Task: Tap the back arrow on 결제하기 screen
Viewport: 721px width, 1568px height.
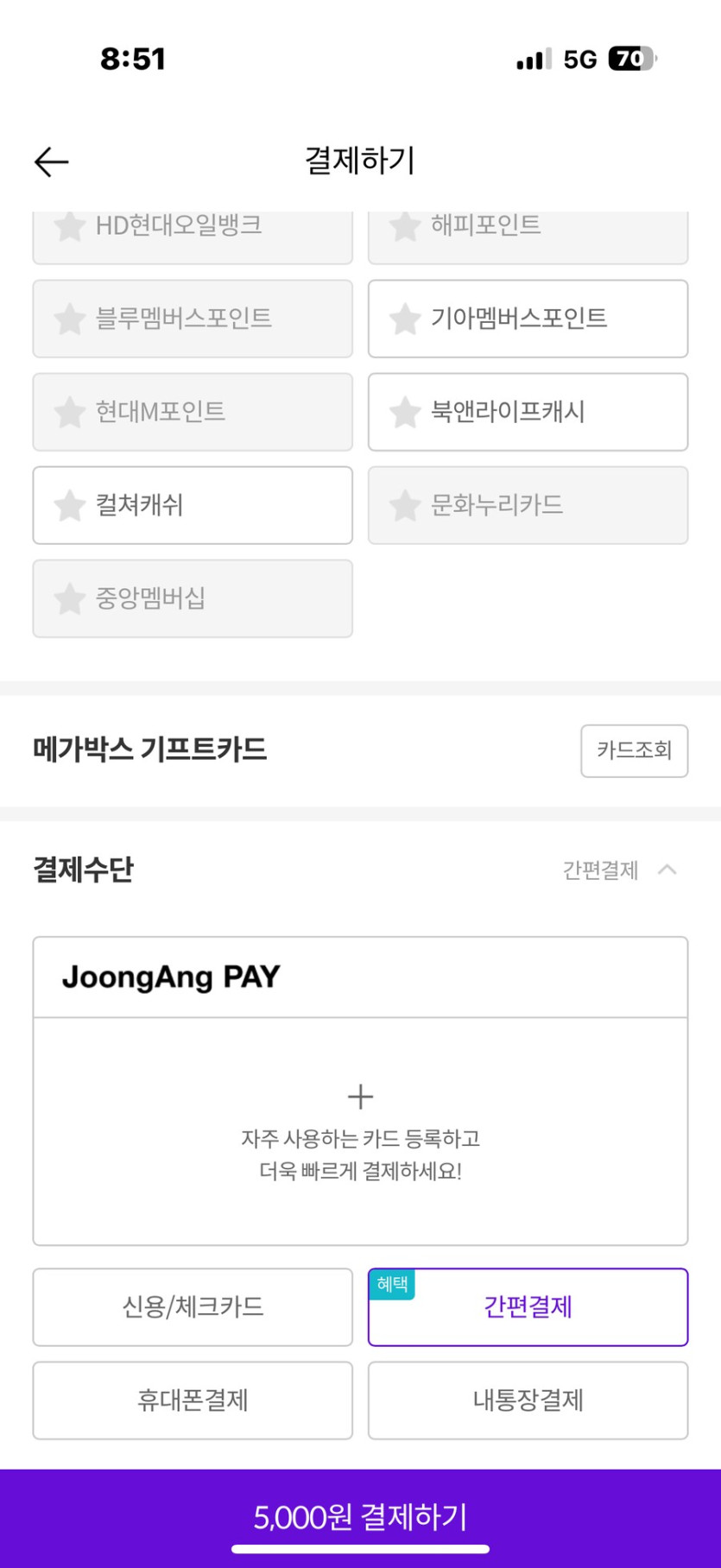Action: [51, 161]
